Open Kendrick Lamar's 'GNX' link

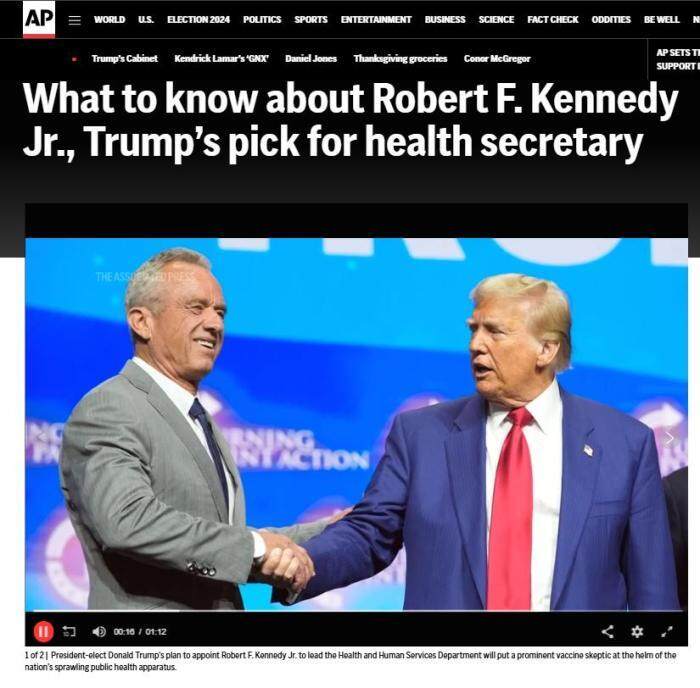[221, 59]
